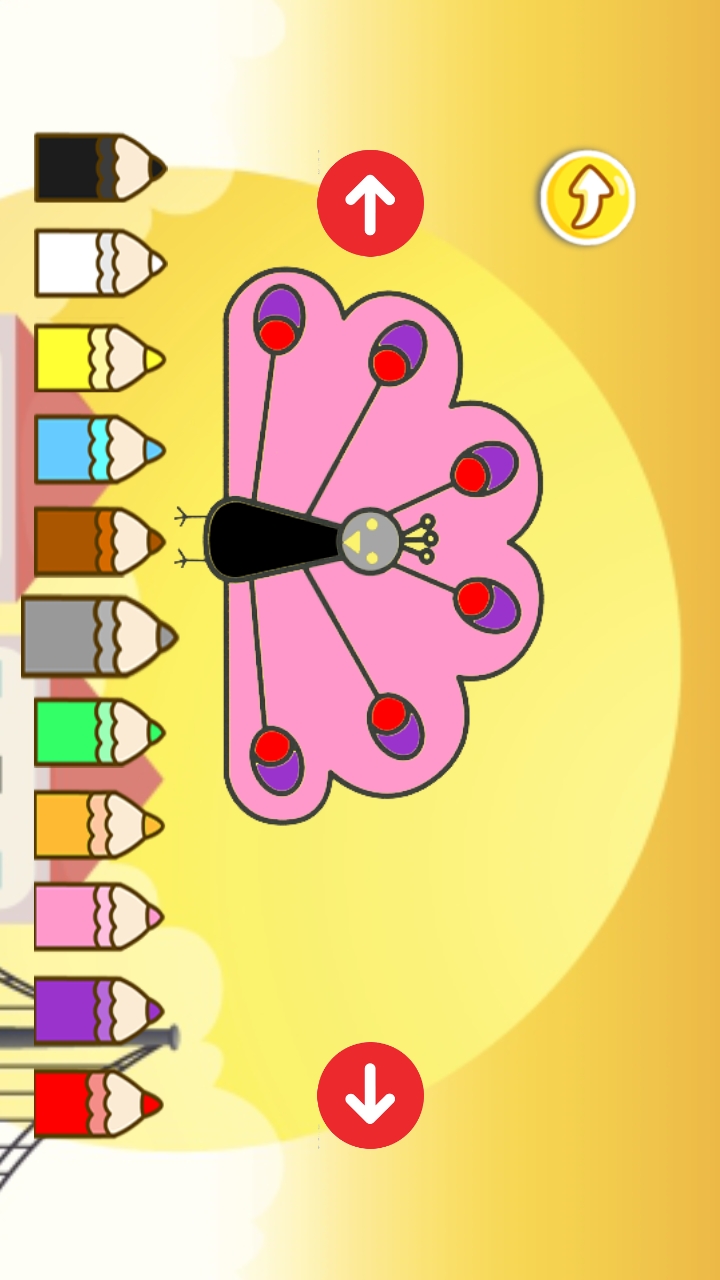Image resolution: width=720 pixels, height=1280 pixels.
Task: Select the light blue pencil
Action: coord(98,450)
